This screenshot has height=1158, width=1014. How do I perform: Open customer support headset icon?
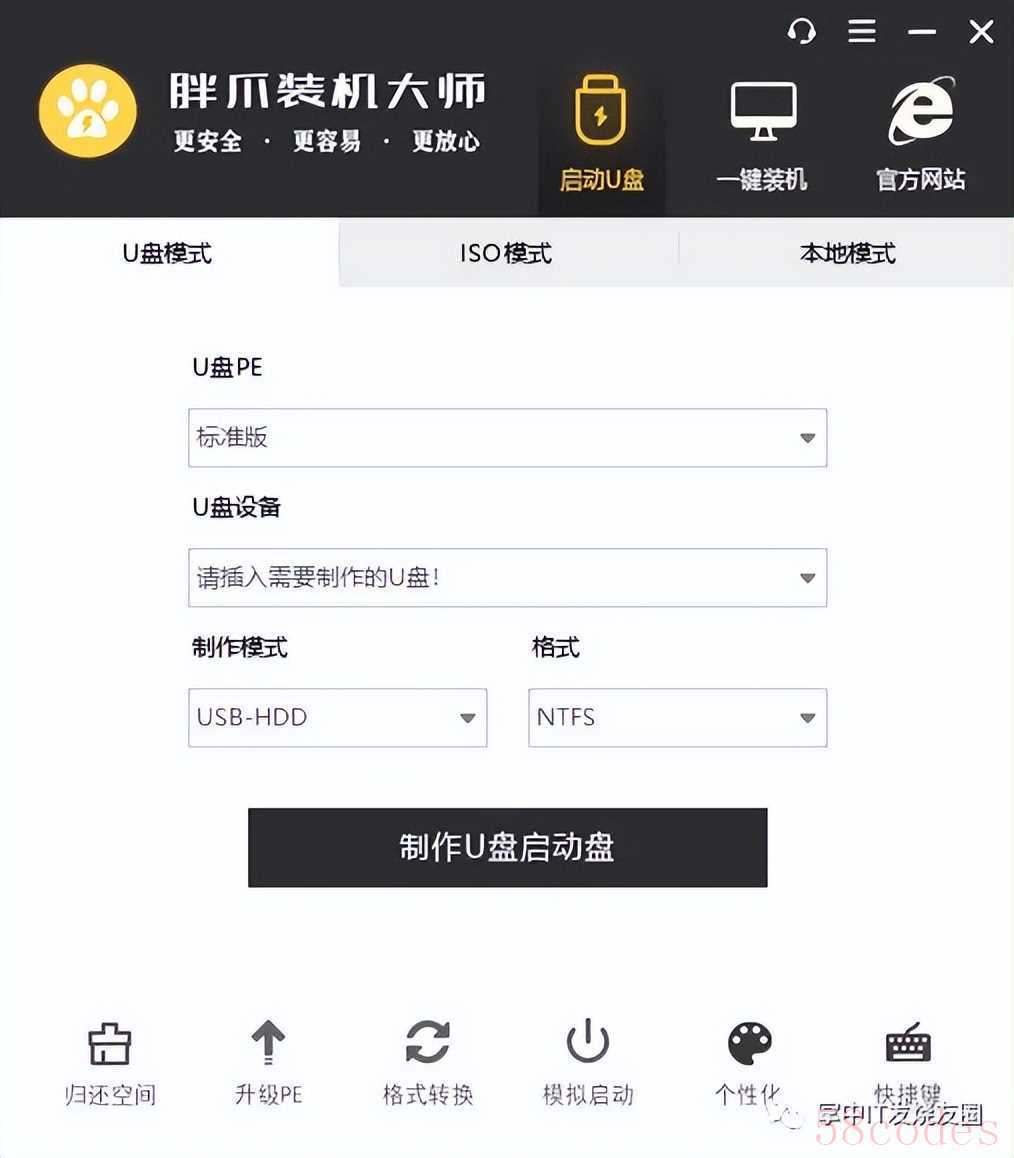pos(801,32)
